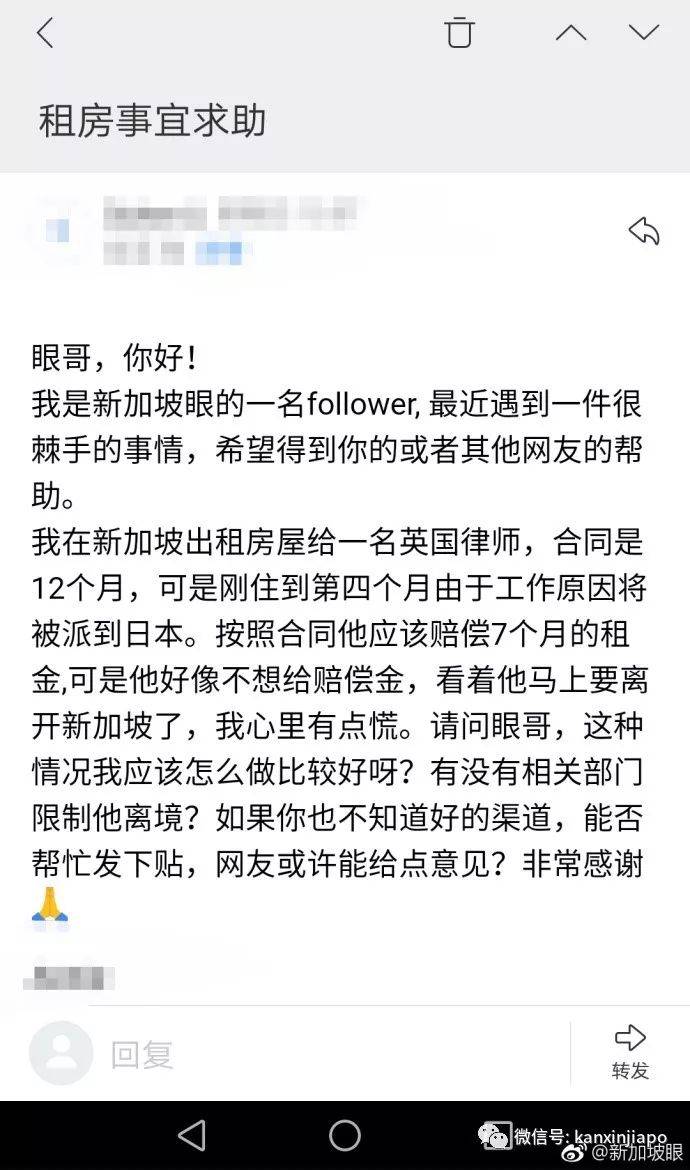
Task: Tap the system back navigation button
Action: pos(191,1135)
